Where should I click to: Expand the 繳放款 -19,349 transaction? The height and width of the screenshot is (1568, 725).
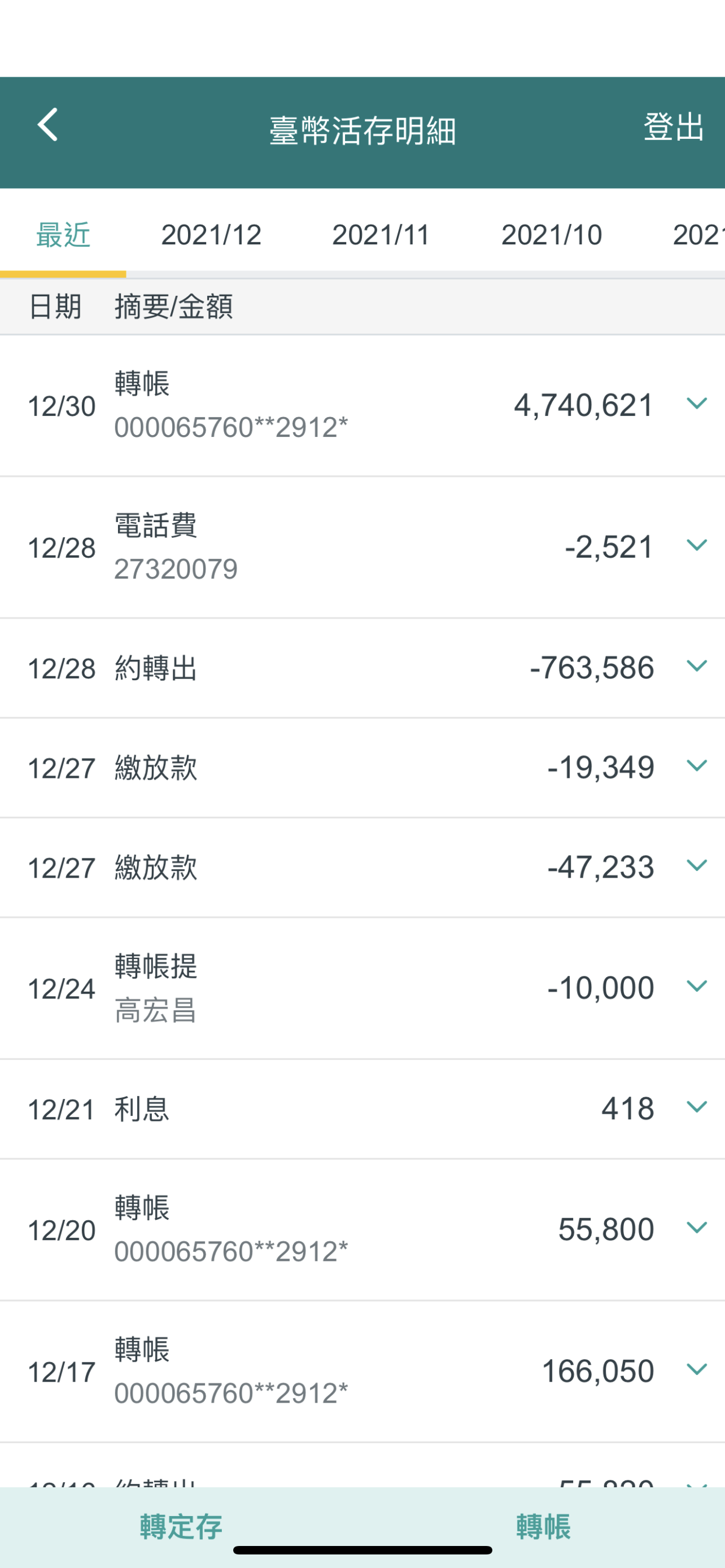[x=696, y=767]
